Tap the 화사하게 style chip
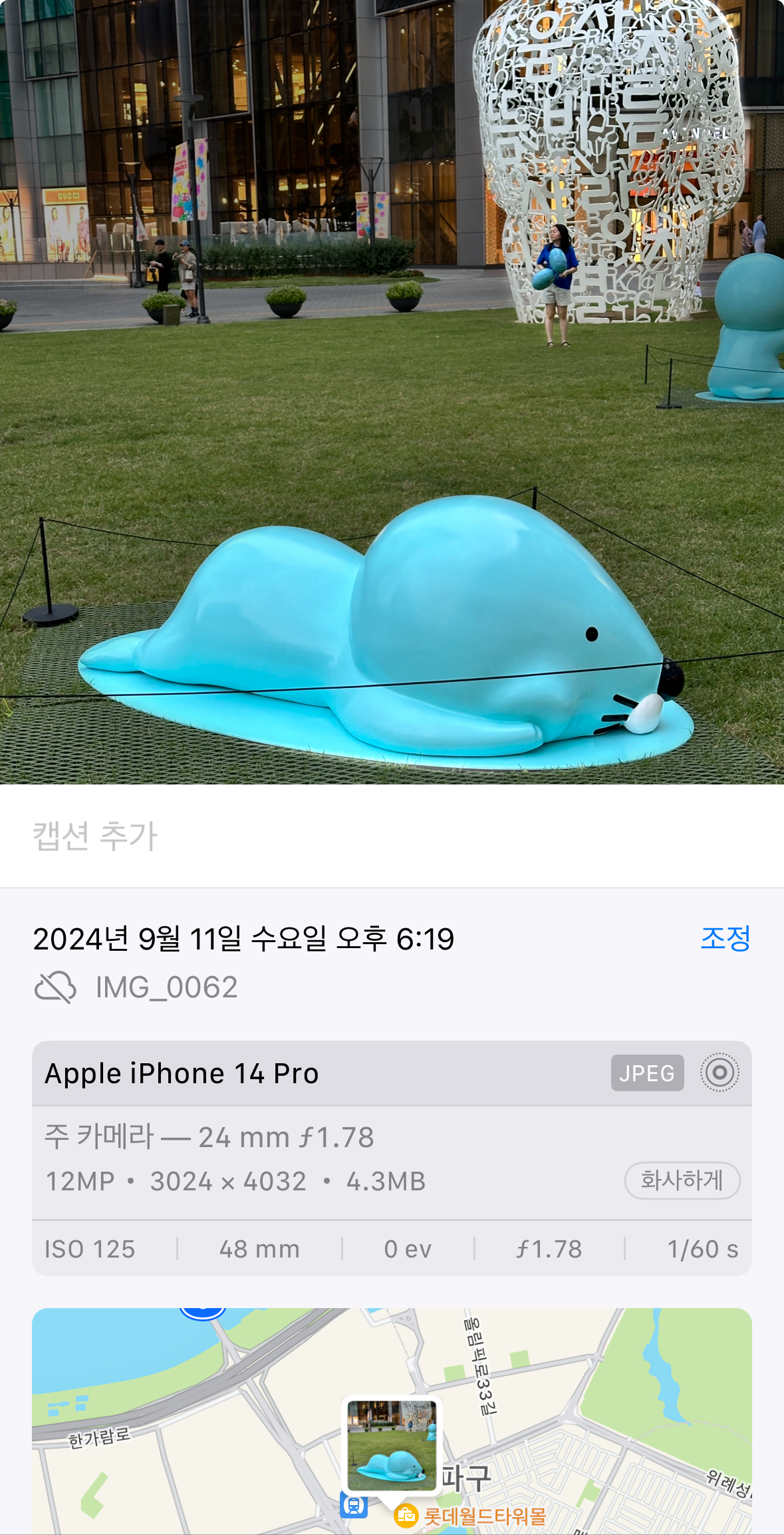784x1535 pixels. [x=682, y=1180]
